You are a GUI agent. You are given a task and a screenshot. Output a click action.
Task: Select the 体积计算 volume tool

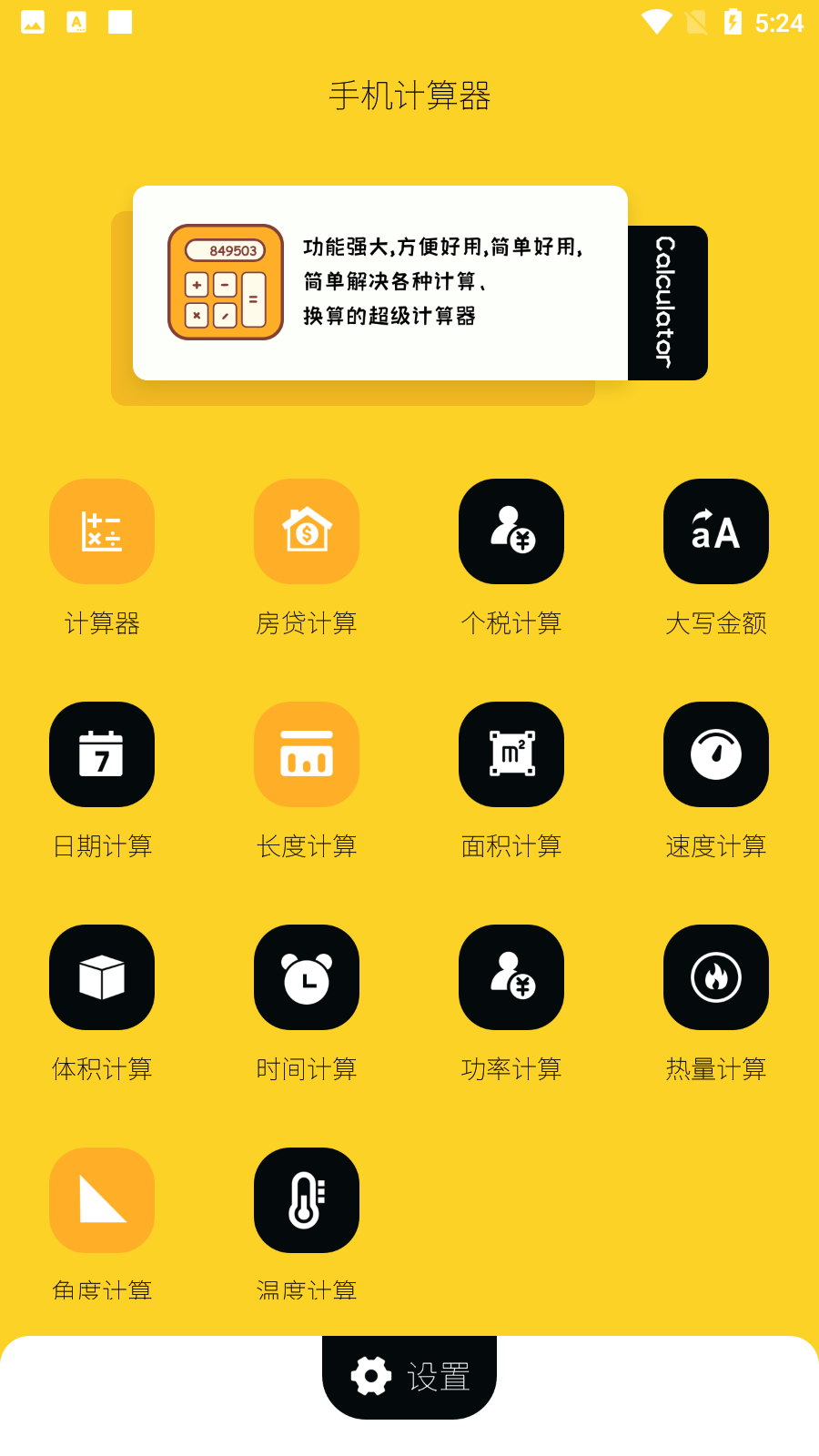101,977
